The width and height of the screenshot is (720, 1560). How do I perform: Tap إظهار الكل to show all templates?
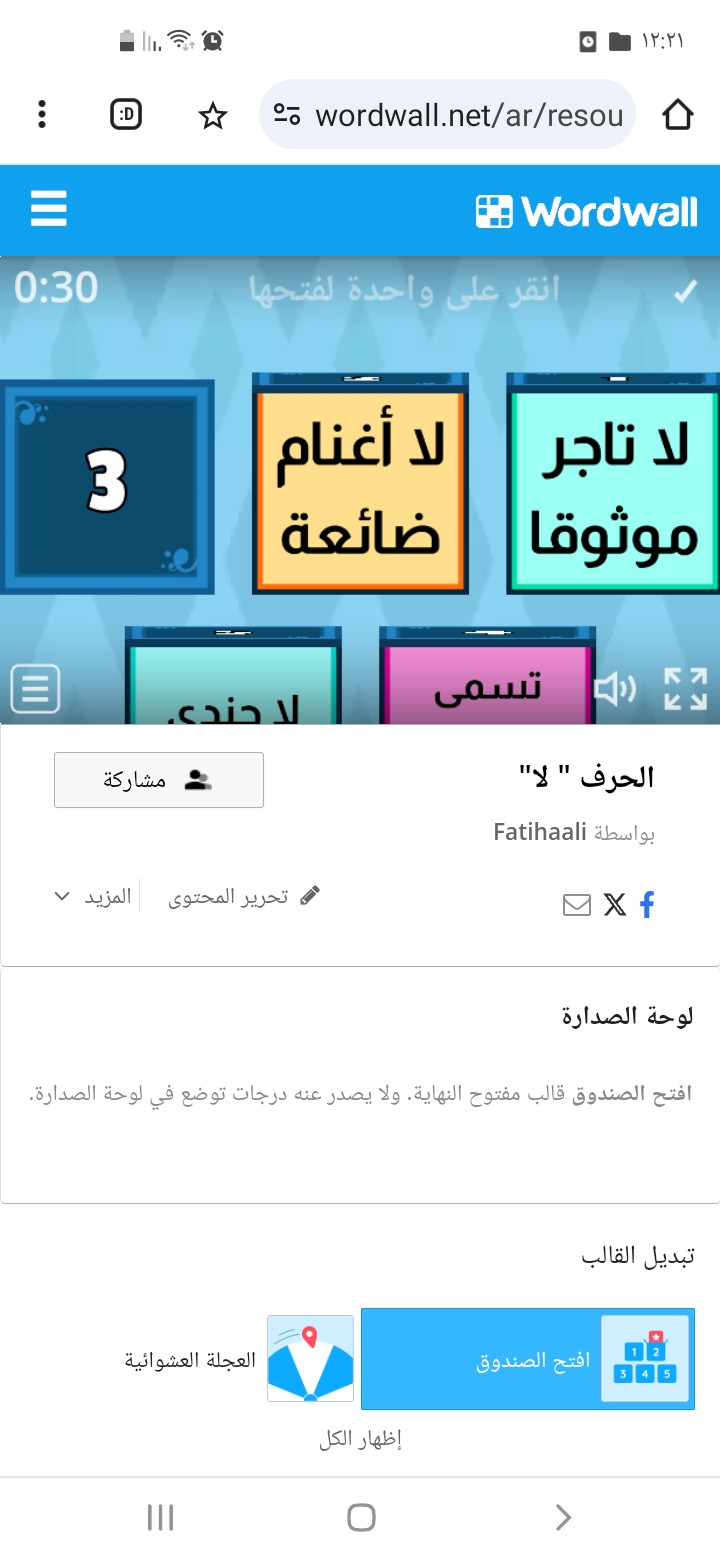[x=360, y=1440]
